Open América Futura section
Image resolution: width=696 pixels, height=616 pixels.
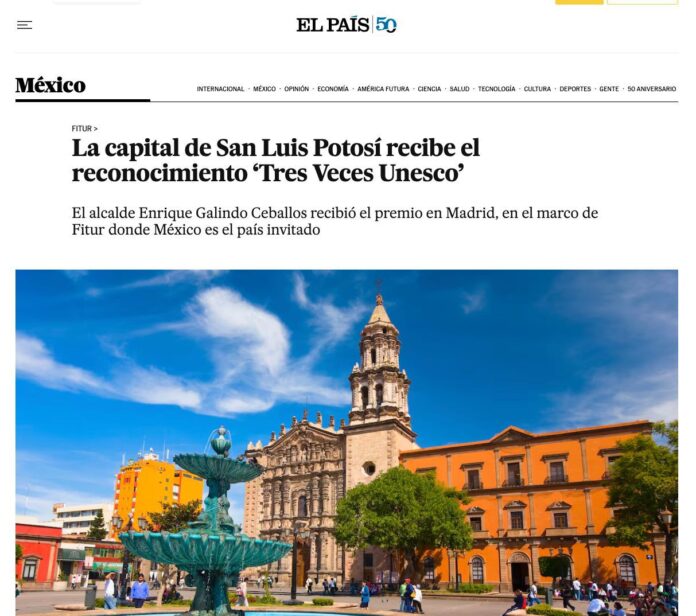click(383, 89)
